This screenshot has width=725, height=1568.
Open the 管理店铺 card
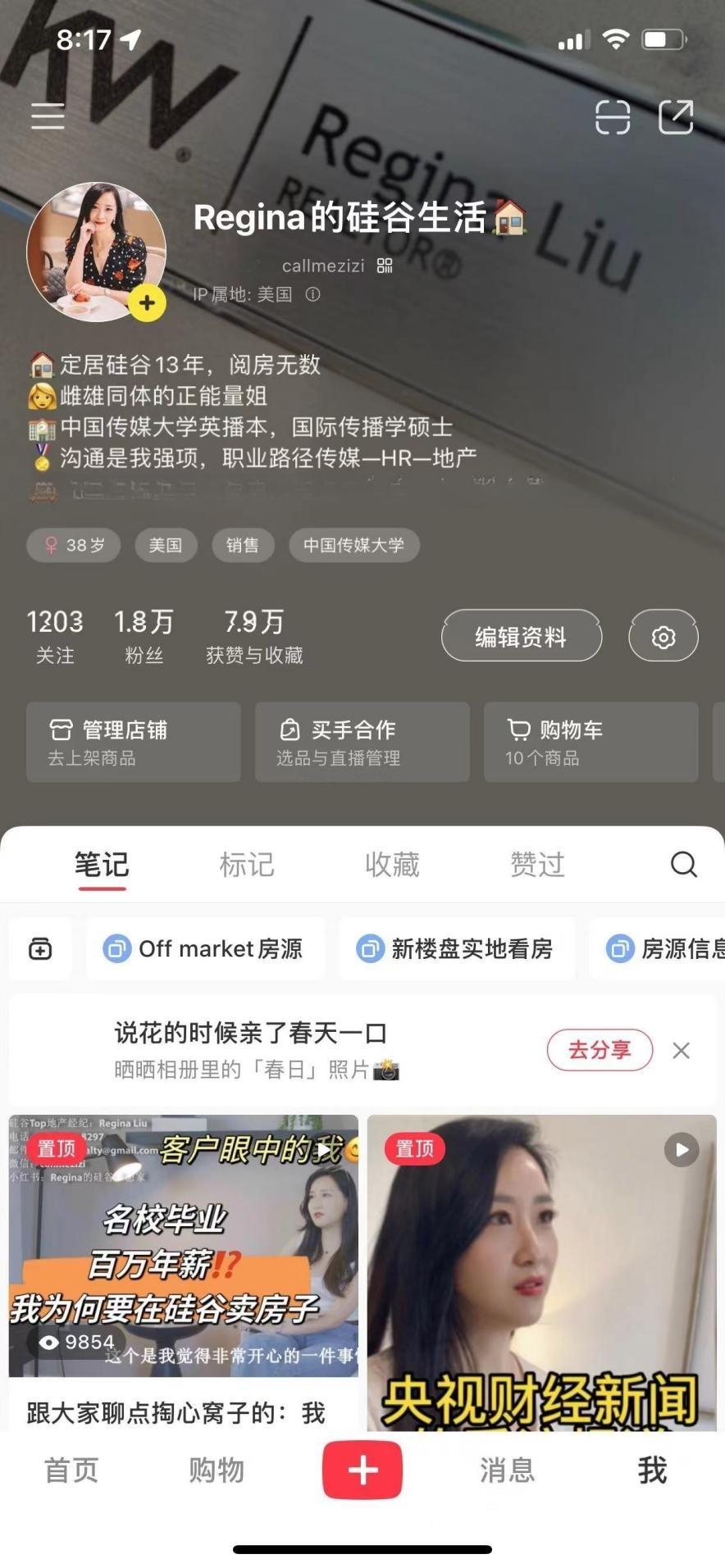pyautogui.click(x=134, y=742)
